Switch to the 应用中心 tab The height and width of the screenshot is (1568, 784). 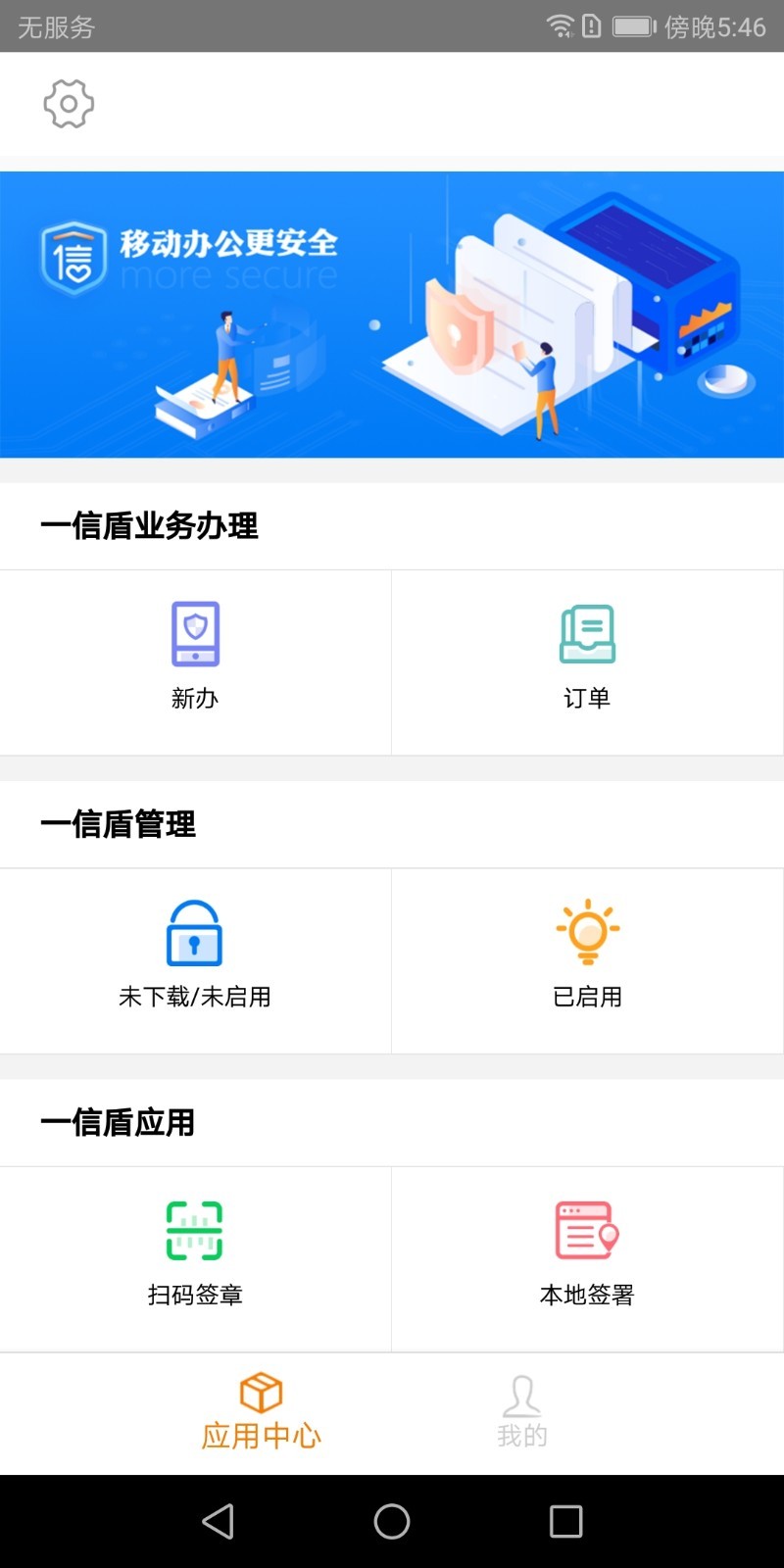pyautogui.click(x=261, y=1412)
